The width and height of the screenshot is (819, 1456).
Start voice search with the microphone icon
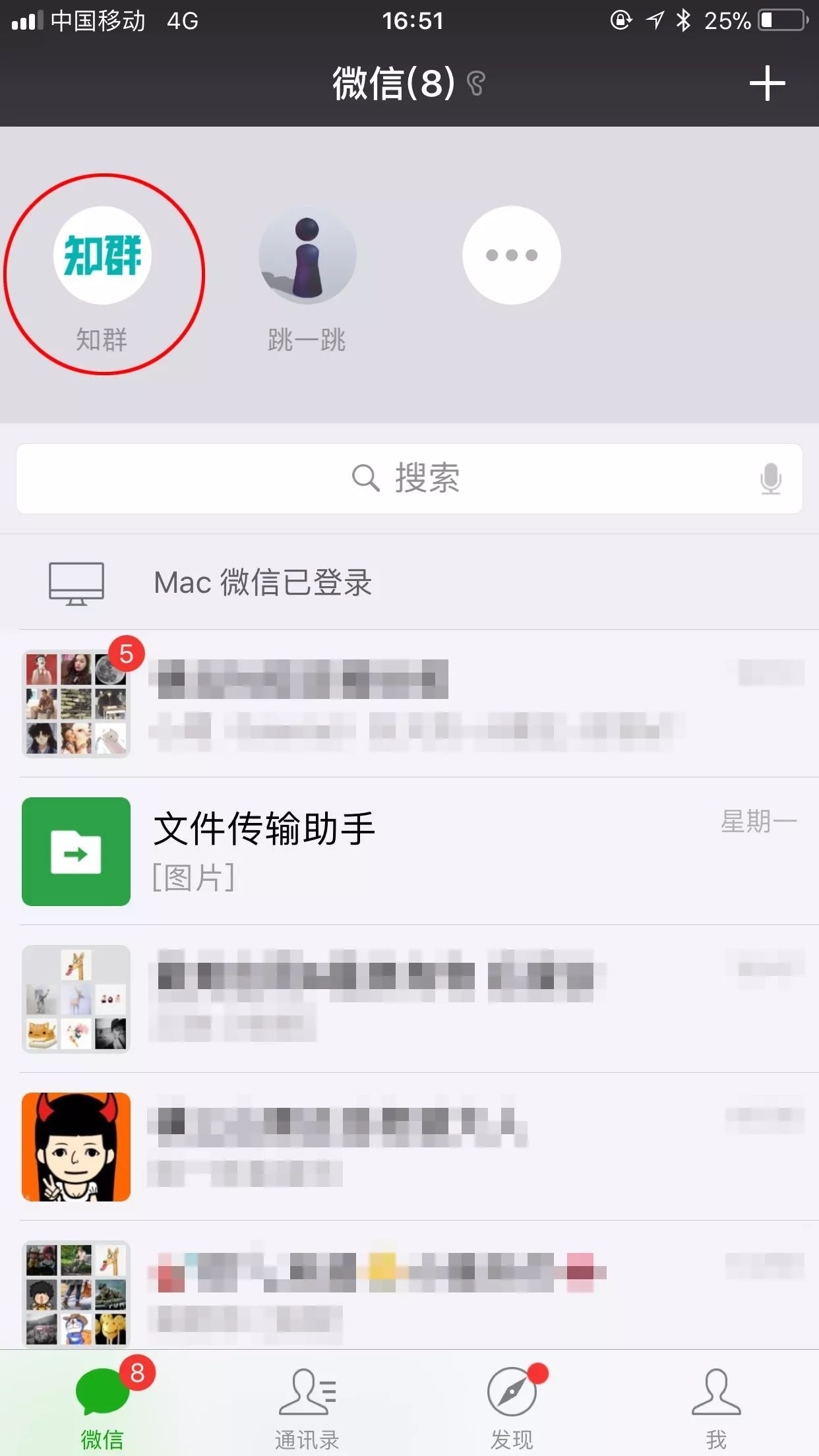point(770,478)
